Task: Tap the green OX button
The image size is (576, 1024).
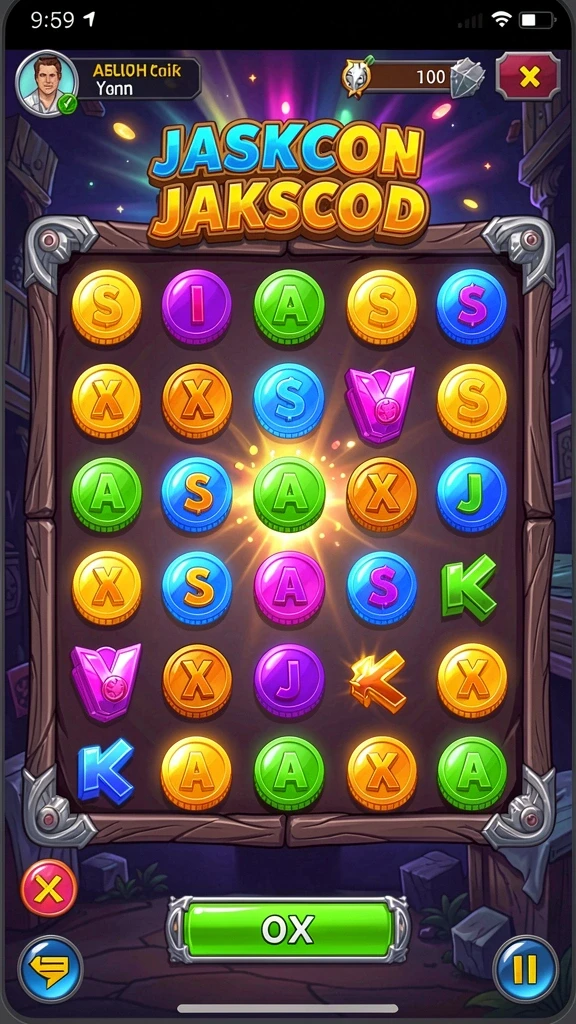Action: coord(287,929)
